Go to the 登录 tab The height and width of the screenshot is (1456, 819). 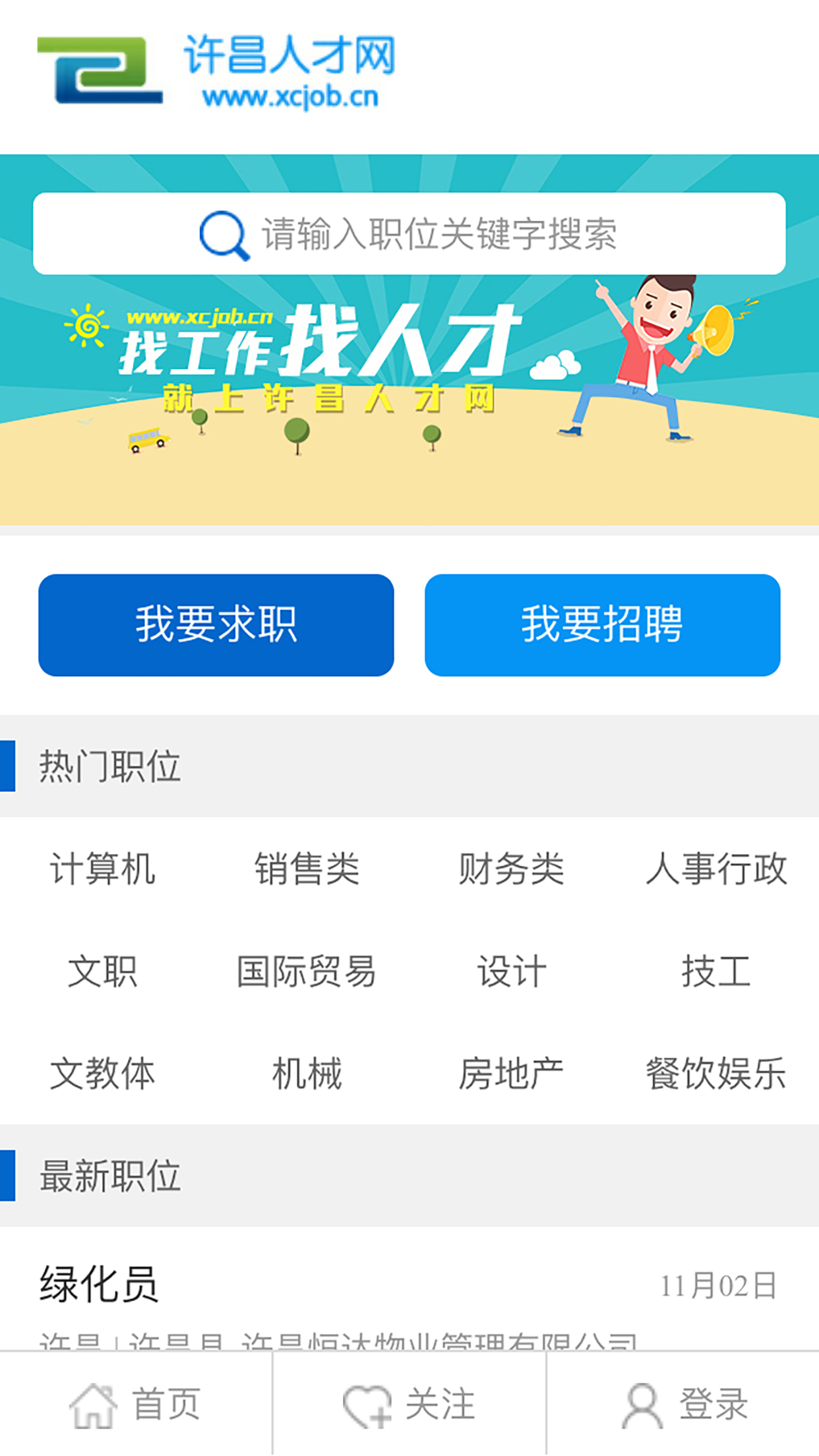point(683,1405)
